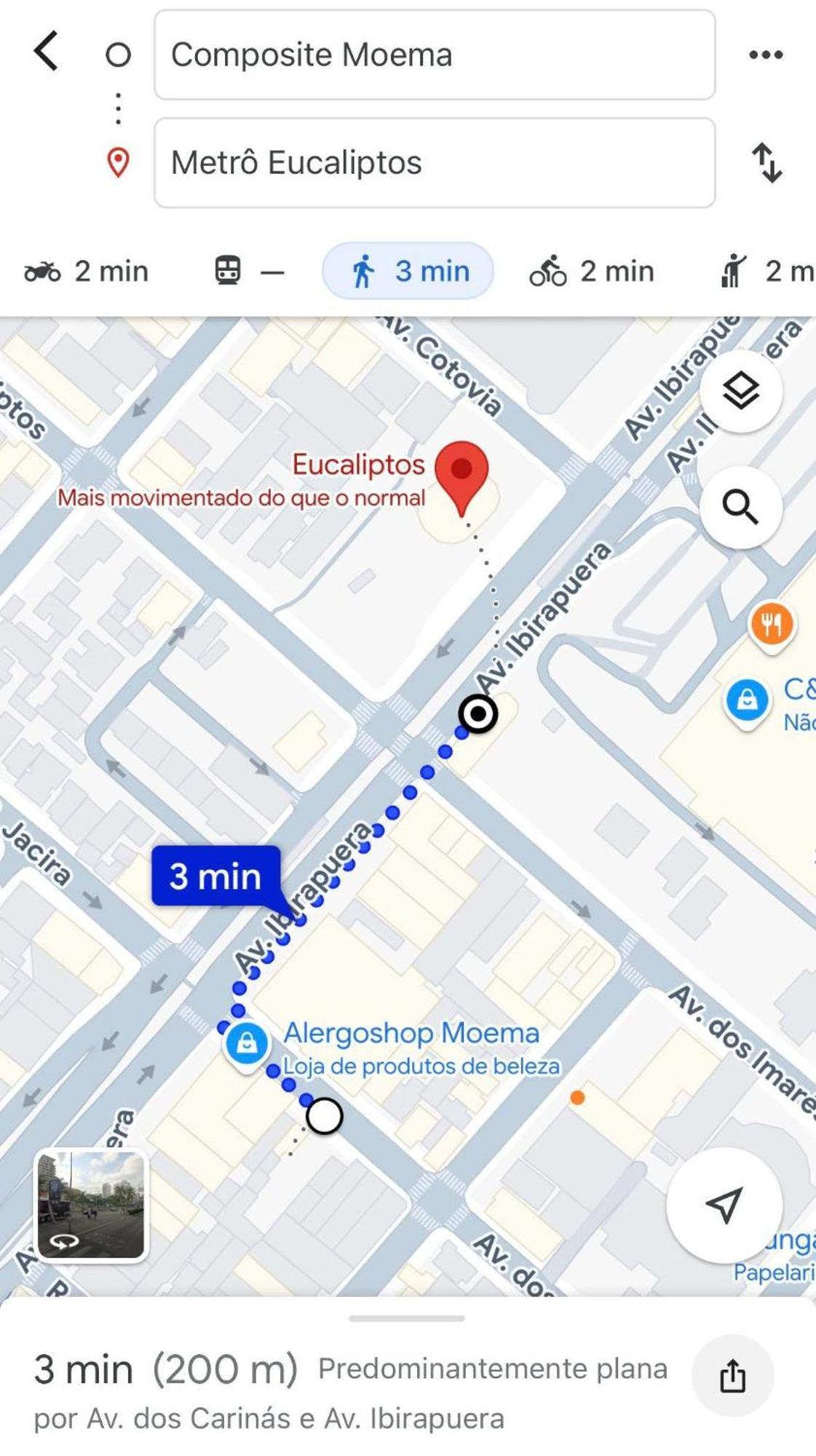
Task: Select ride-hailing travel mode
Action: pyautogui.click(x=764, y=272)
